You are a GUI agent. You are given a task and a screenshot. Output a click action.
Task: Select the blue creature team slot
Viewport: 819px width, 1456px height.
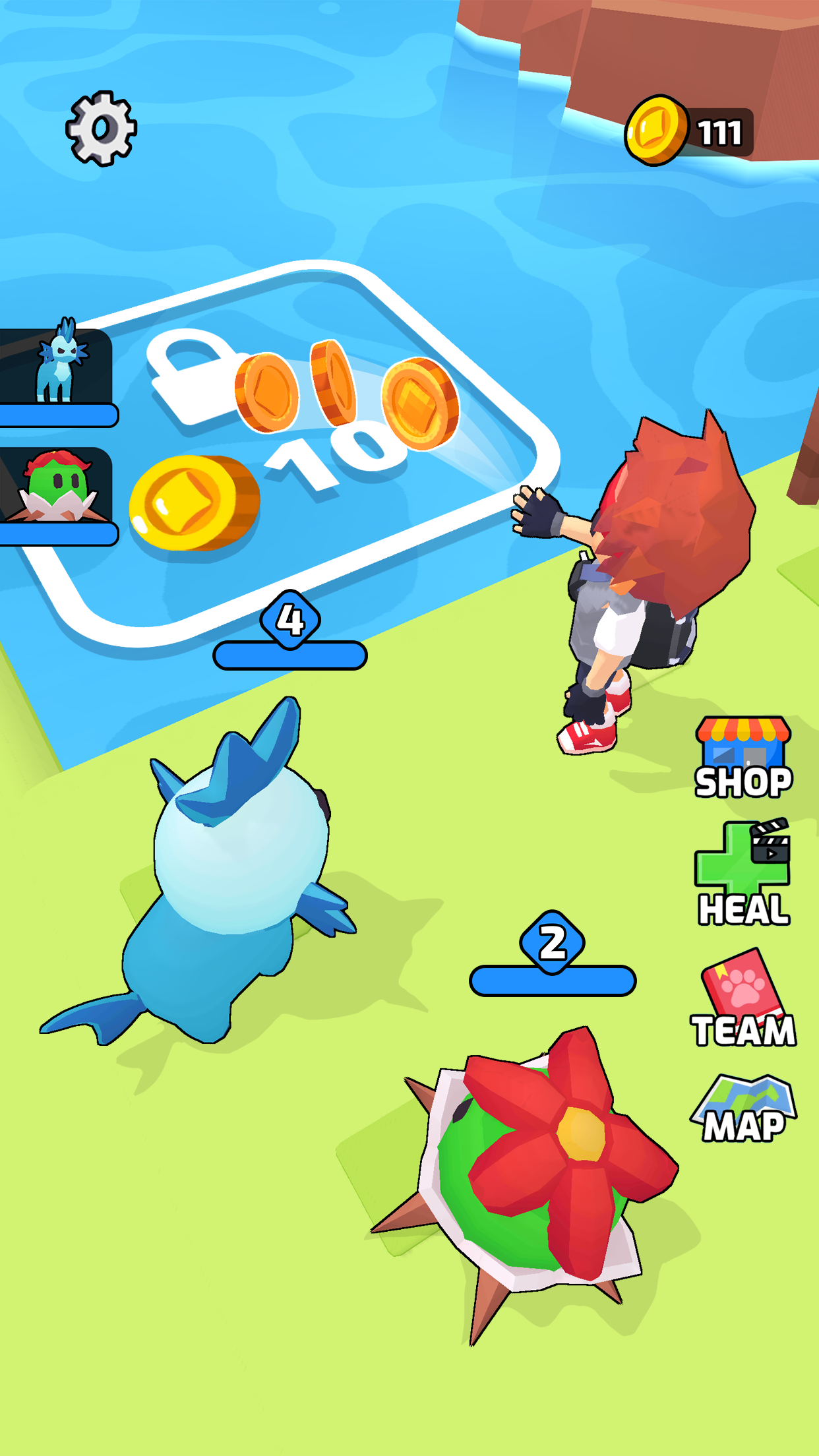(56, 369)
